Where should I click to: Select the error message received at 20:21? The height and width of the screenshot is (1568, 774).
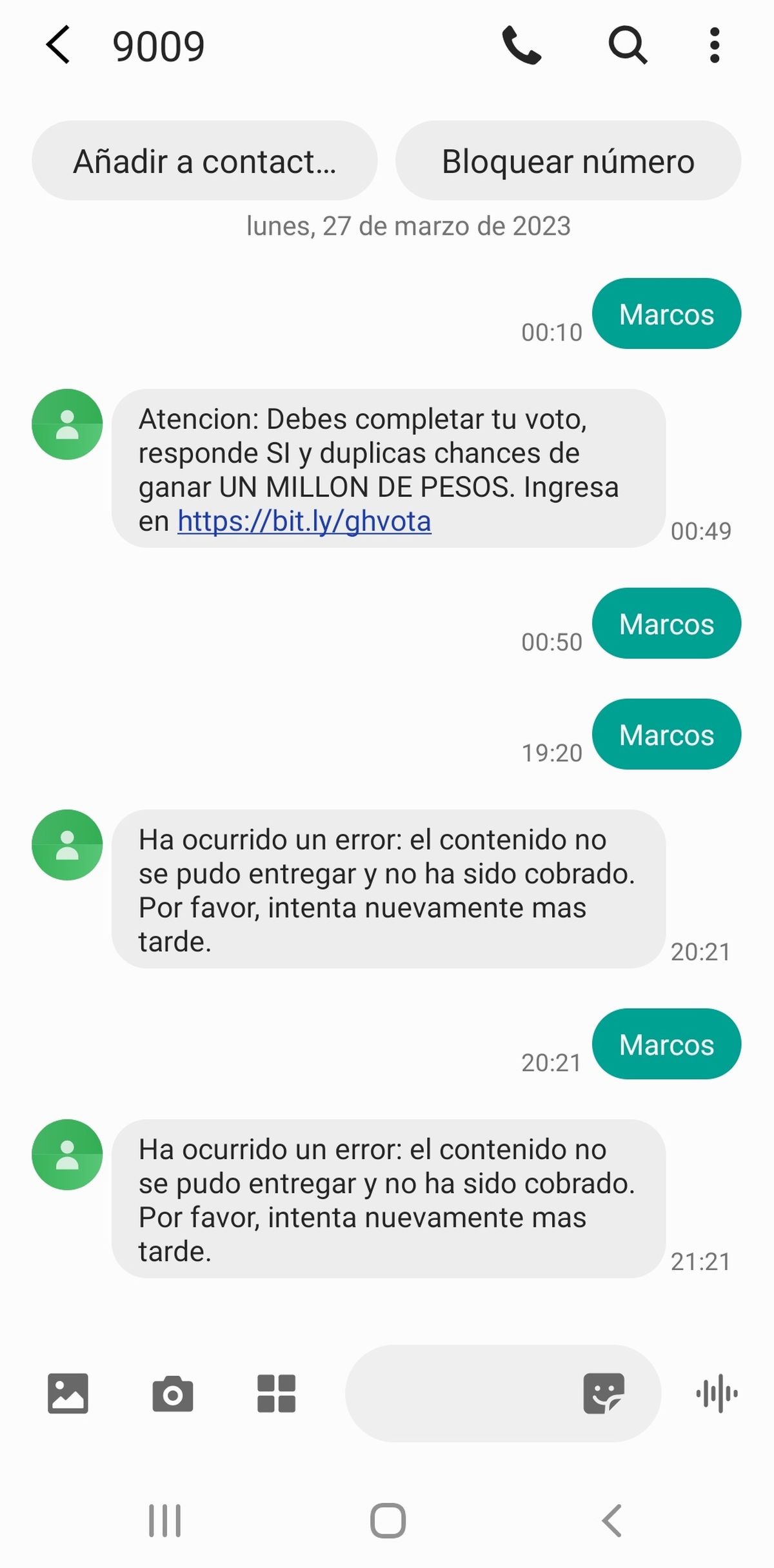[387, 890]
